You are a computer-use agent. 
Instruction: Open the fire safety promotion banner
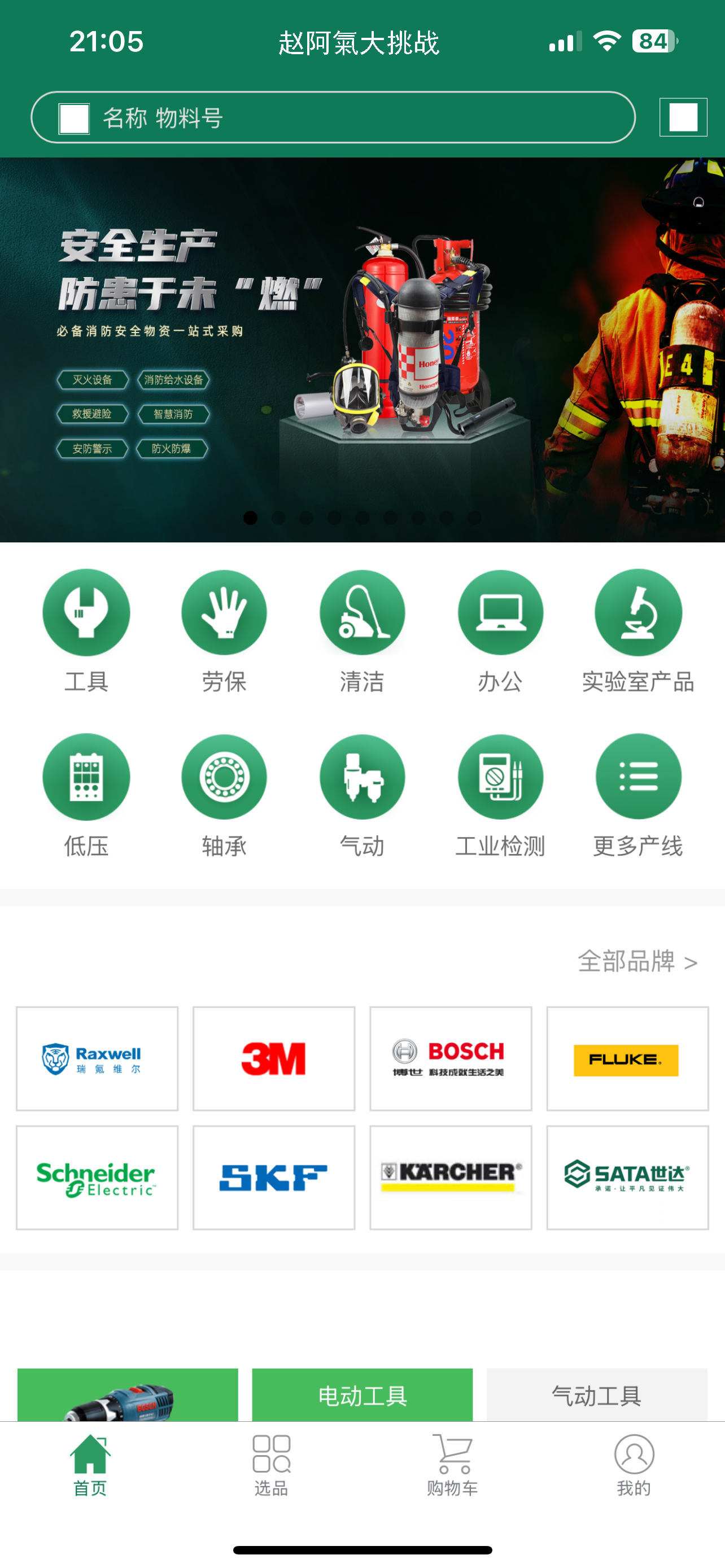point(362,349)
